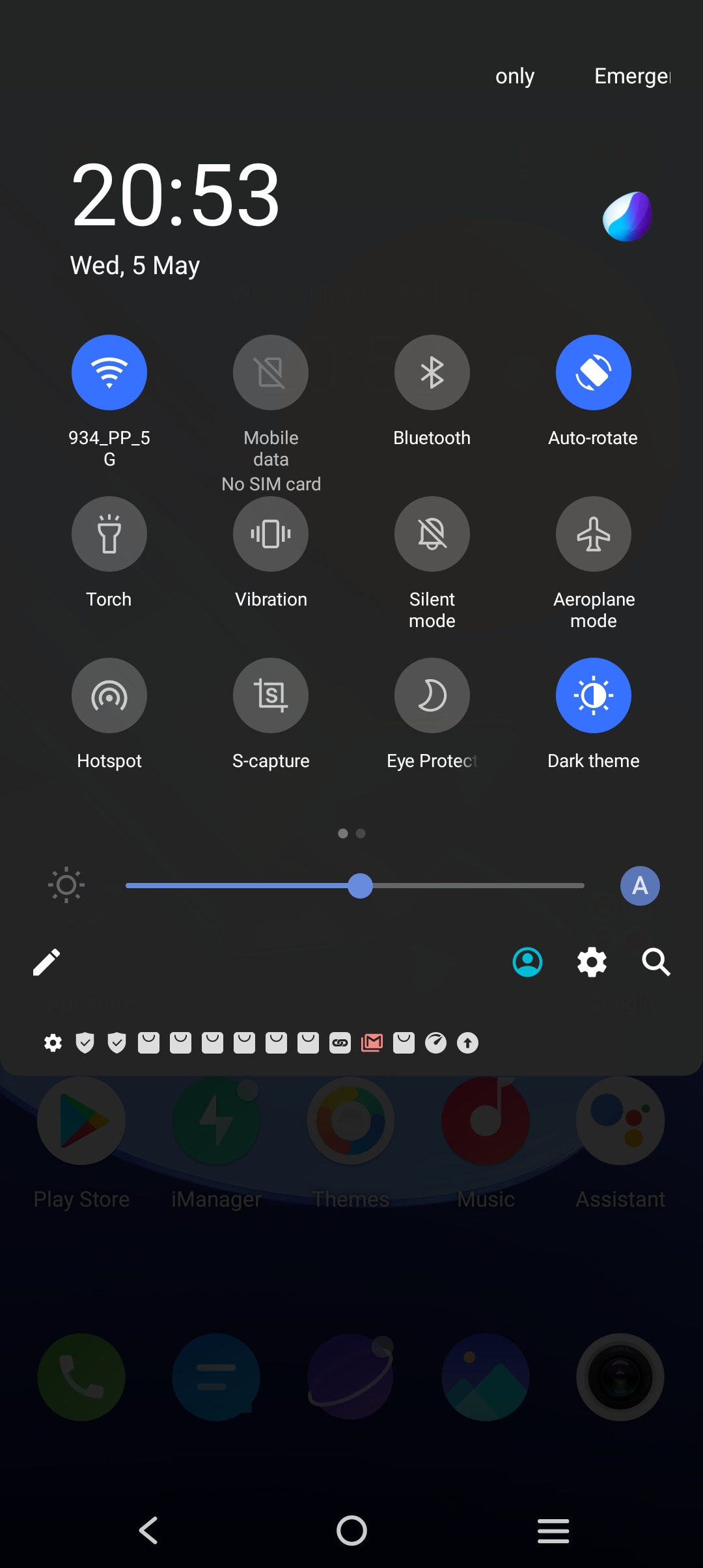Screen dimensions: 703x1568
Task: Disable Dark theme
Action: coord(593,695)
